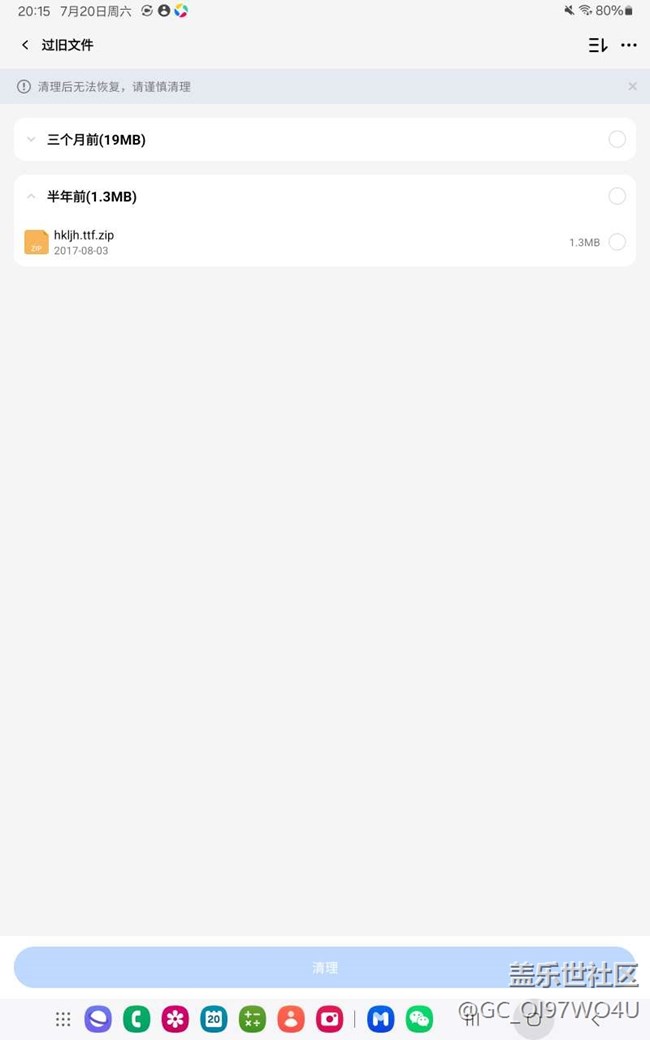
Task: Open the file hkljh.ttf.zip
Action: tap(84, 241)
